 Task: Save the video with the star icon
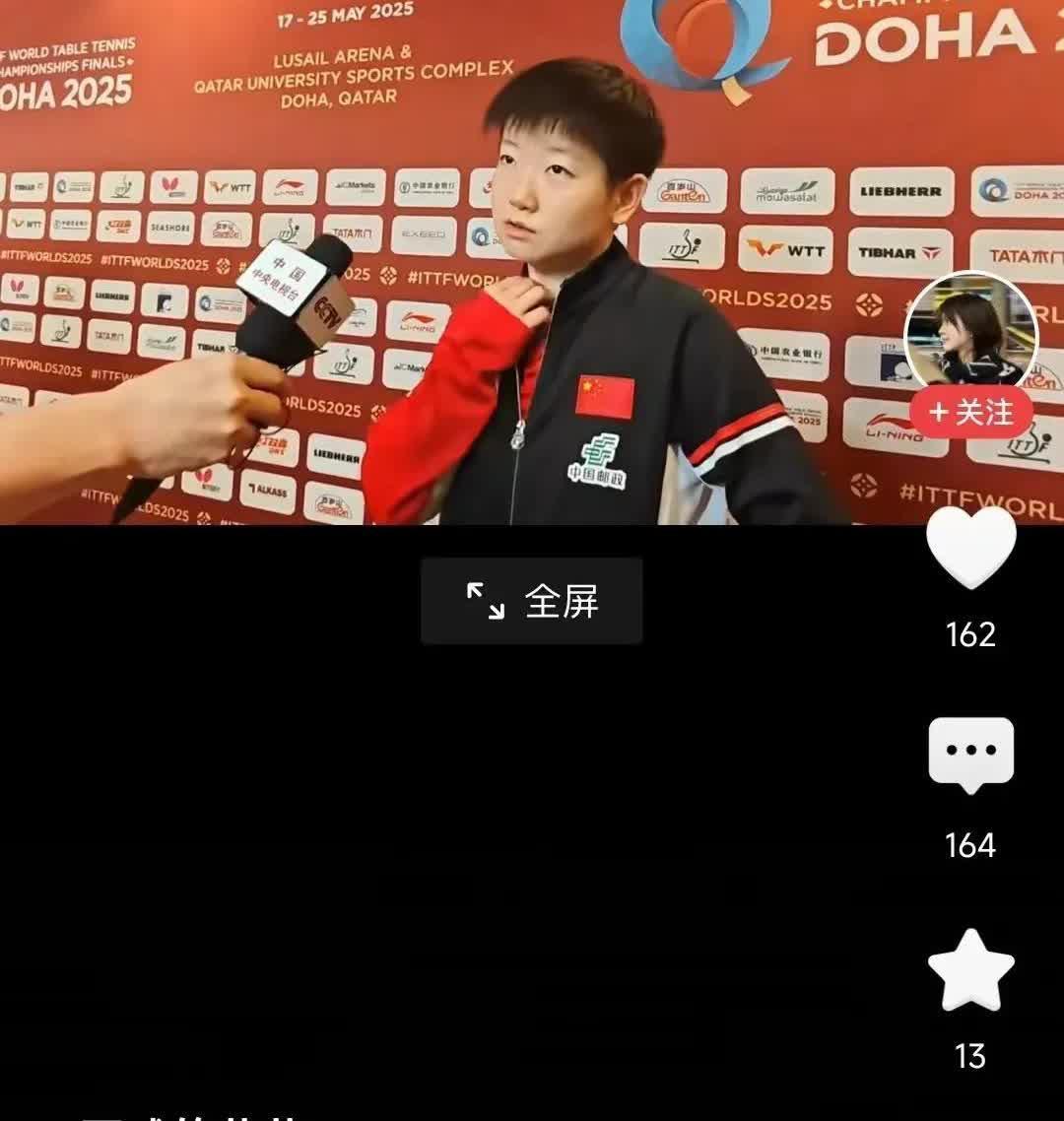970,970
